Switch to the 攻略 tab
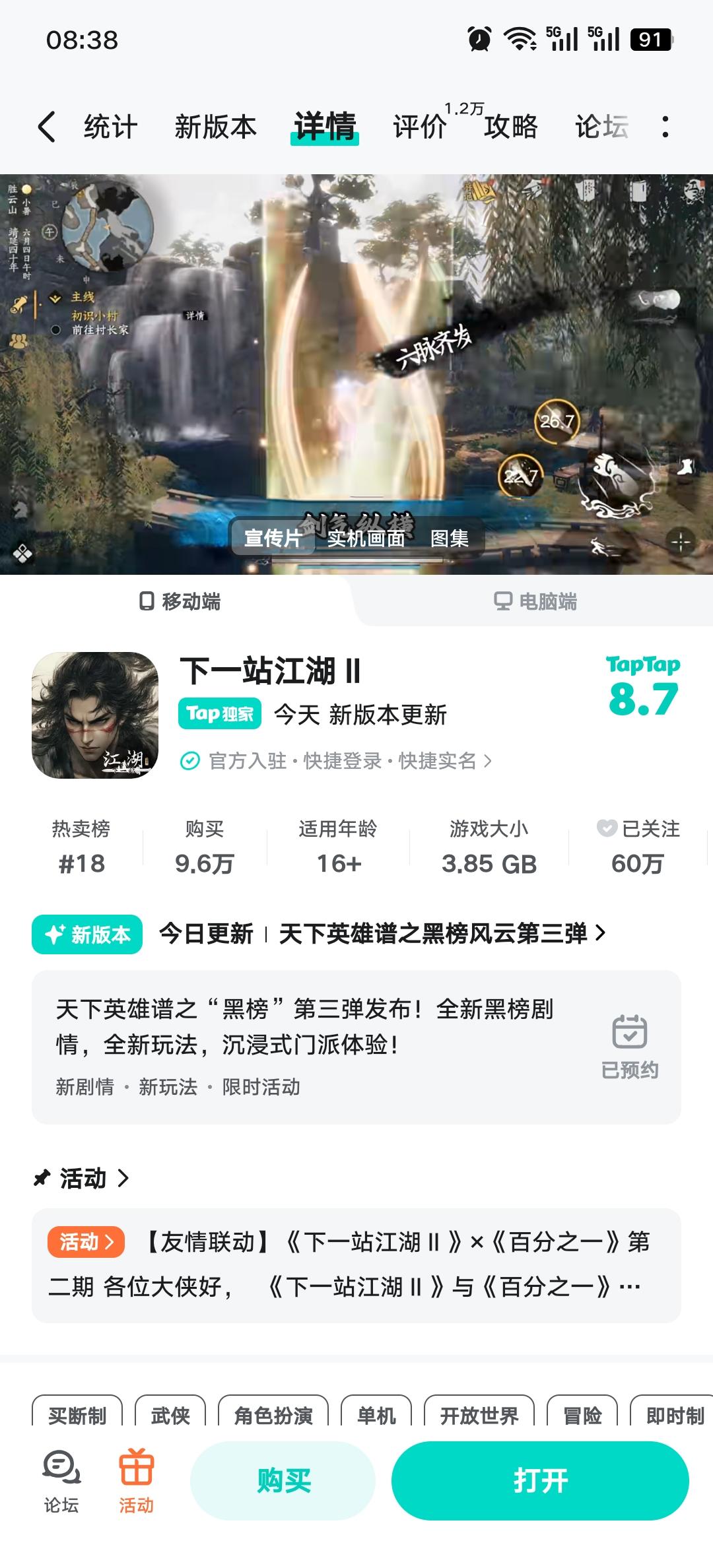The height and width of the screenshot is (1568, 713). (x=510, y=126)
